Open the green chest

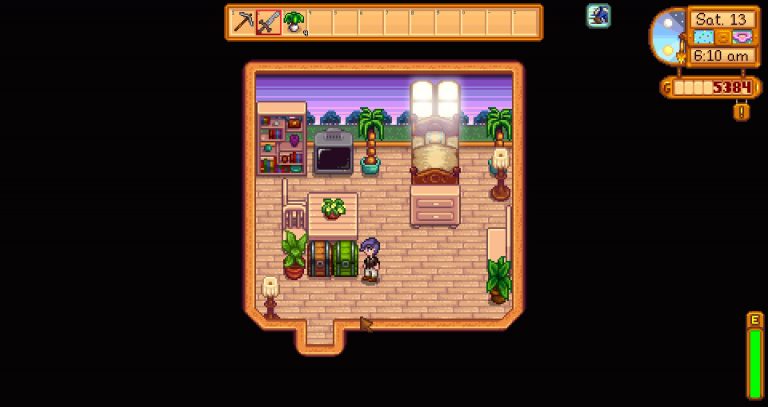[x=346, y=259]
